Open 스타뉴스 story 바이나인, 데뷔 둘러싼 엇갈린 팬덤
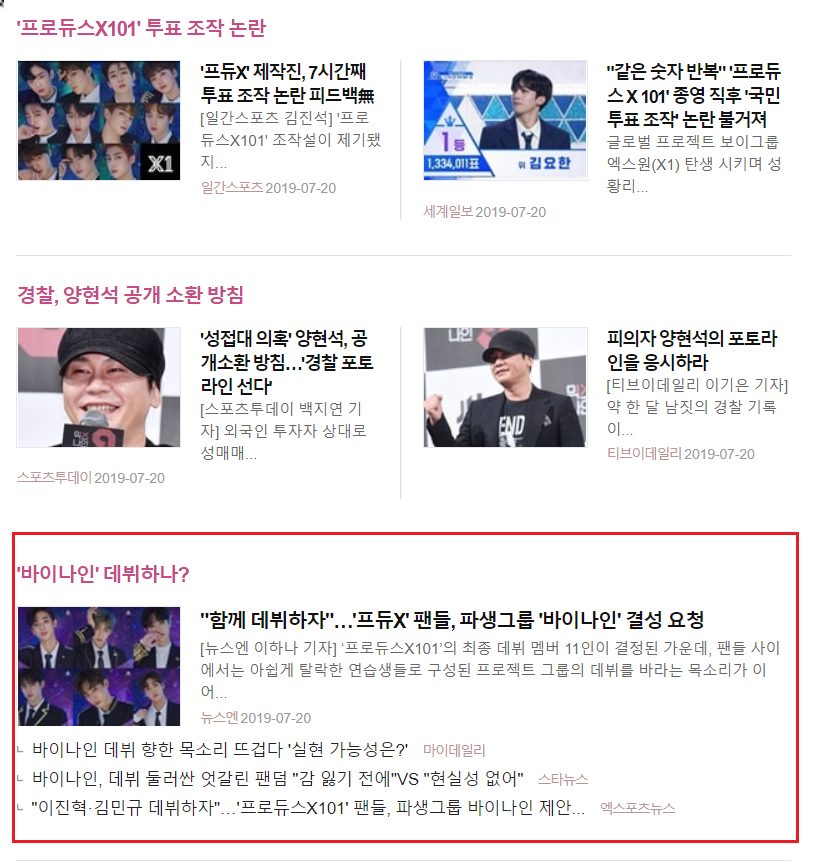 (278, 778)
